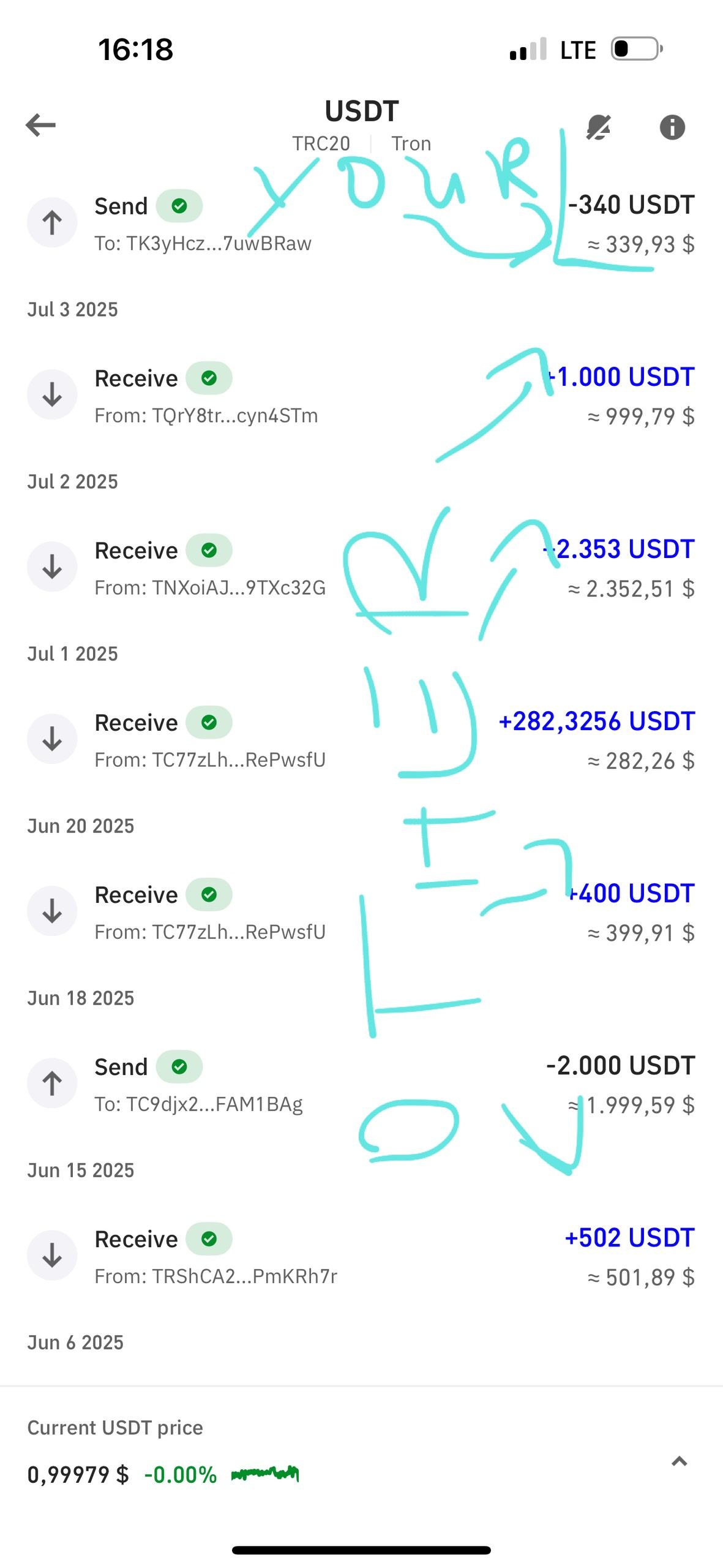
Task: Open the Send transaction of 340 USDT
Action: tap(361, 224)
